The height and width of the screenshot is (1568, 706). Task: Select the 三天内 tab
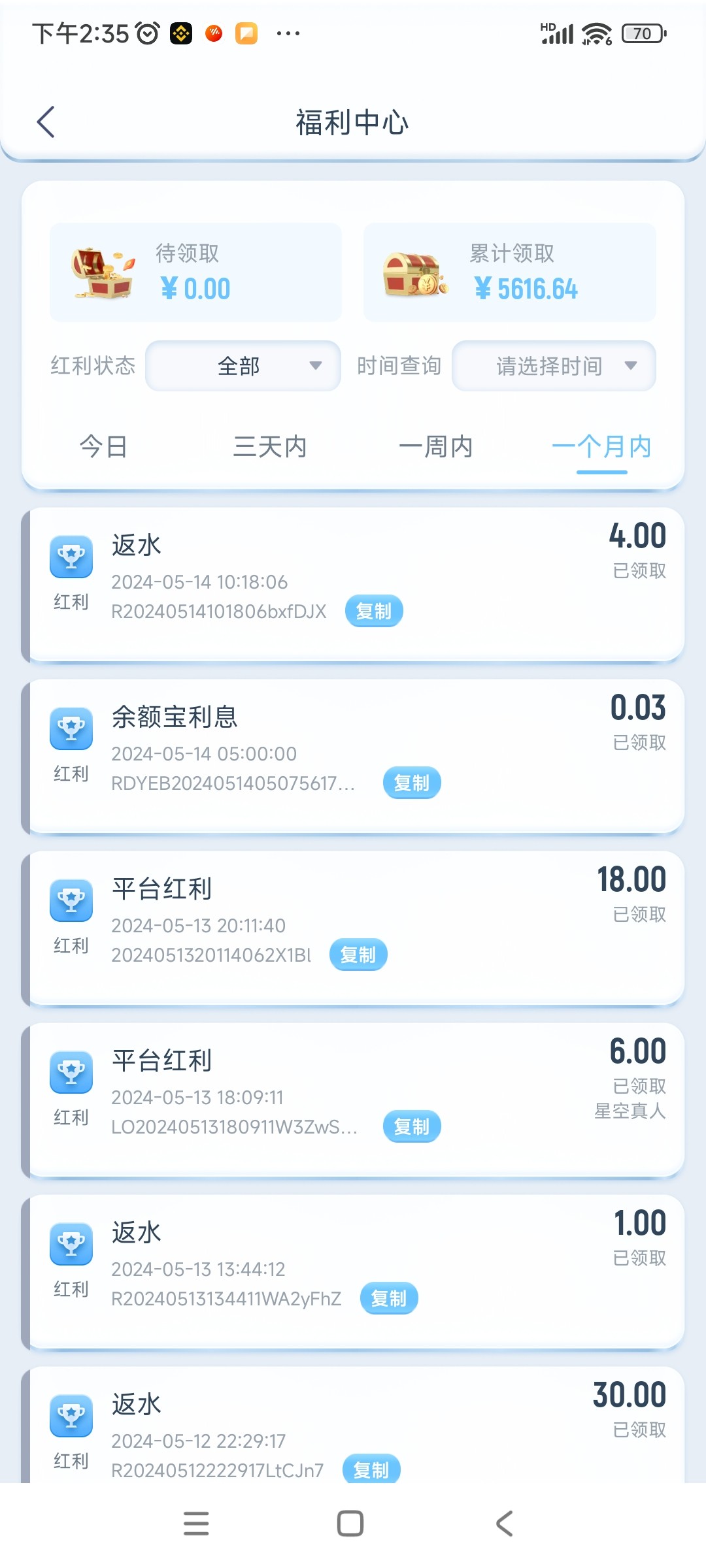tap(270, 447)
